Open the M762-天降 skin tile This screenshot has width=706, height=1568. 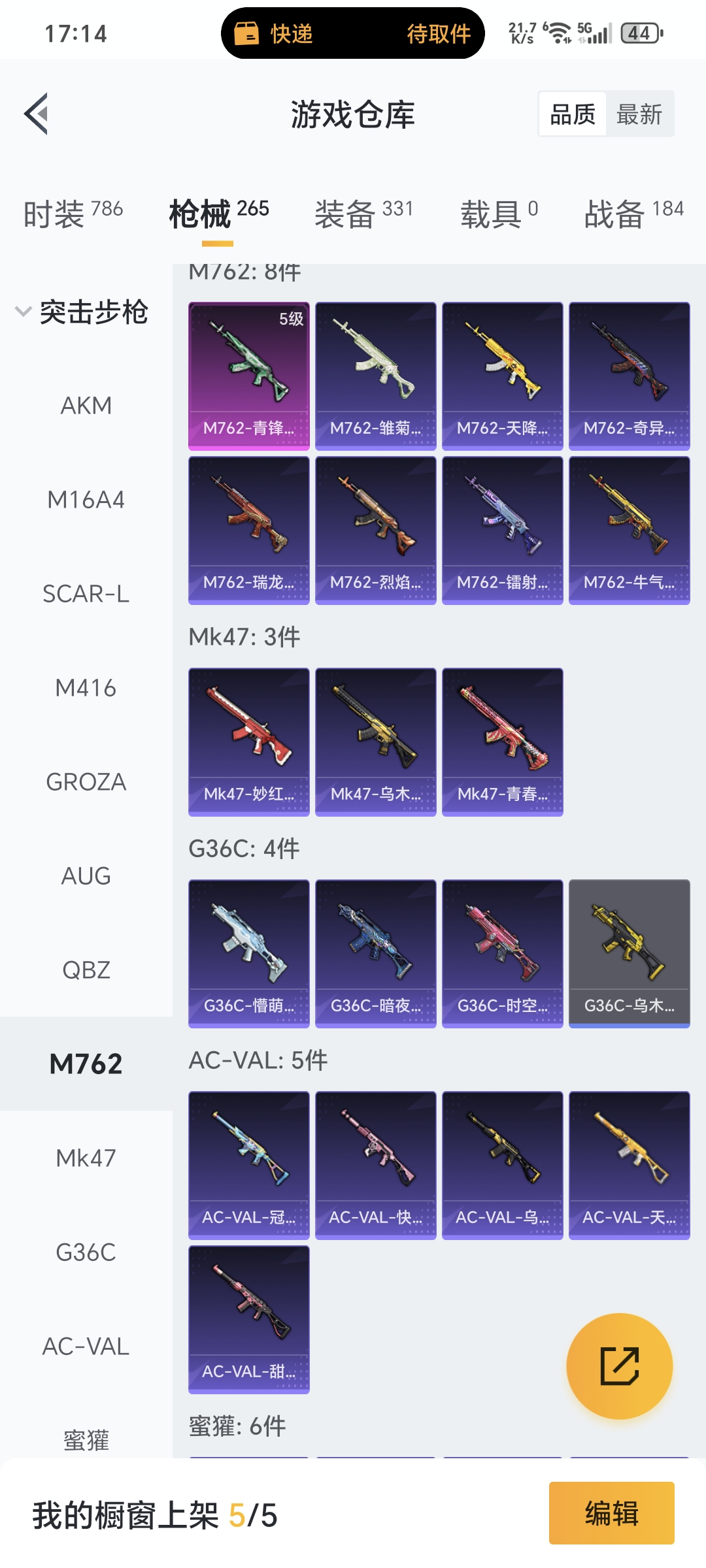[502, 376]
